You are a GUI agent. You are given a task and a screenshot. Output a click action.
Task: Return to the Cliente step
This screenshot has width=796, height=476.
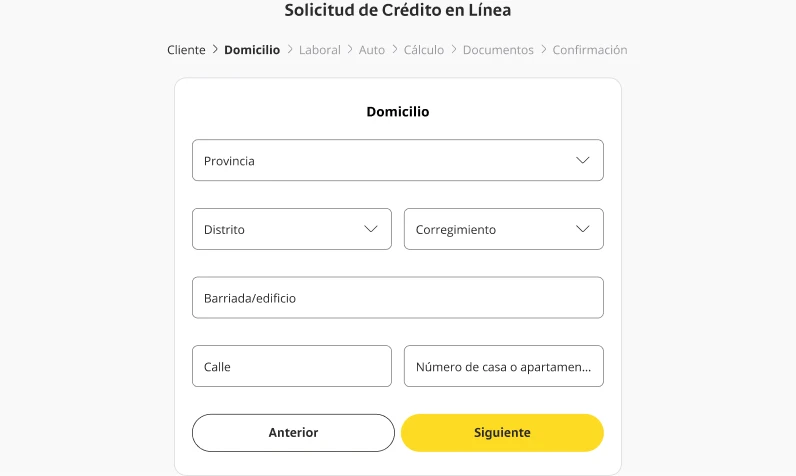point(186,50)
